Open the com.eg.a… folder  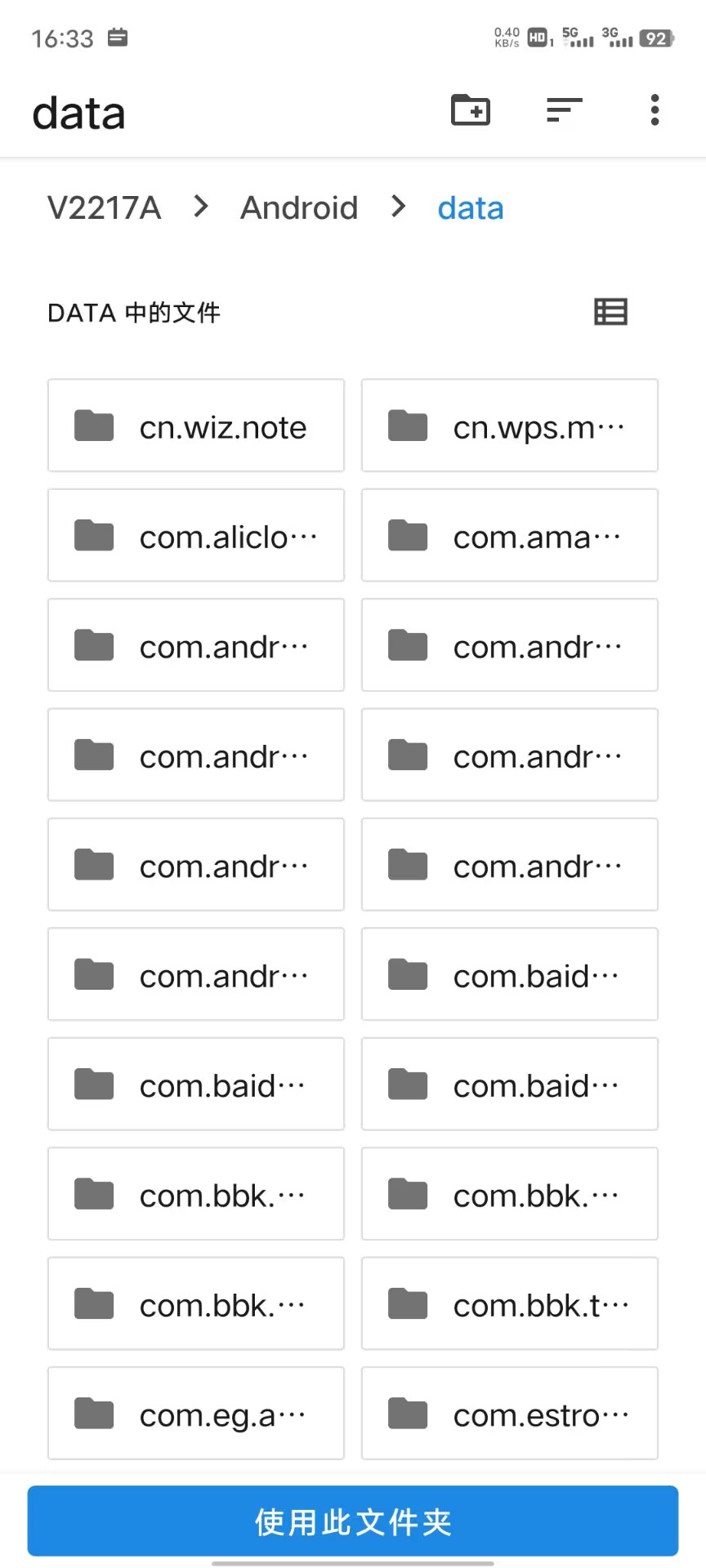[x=196, y=1414]
